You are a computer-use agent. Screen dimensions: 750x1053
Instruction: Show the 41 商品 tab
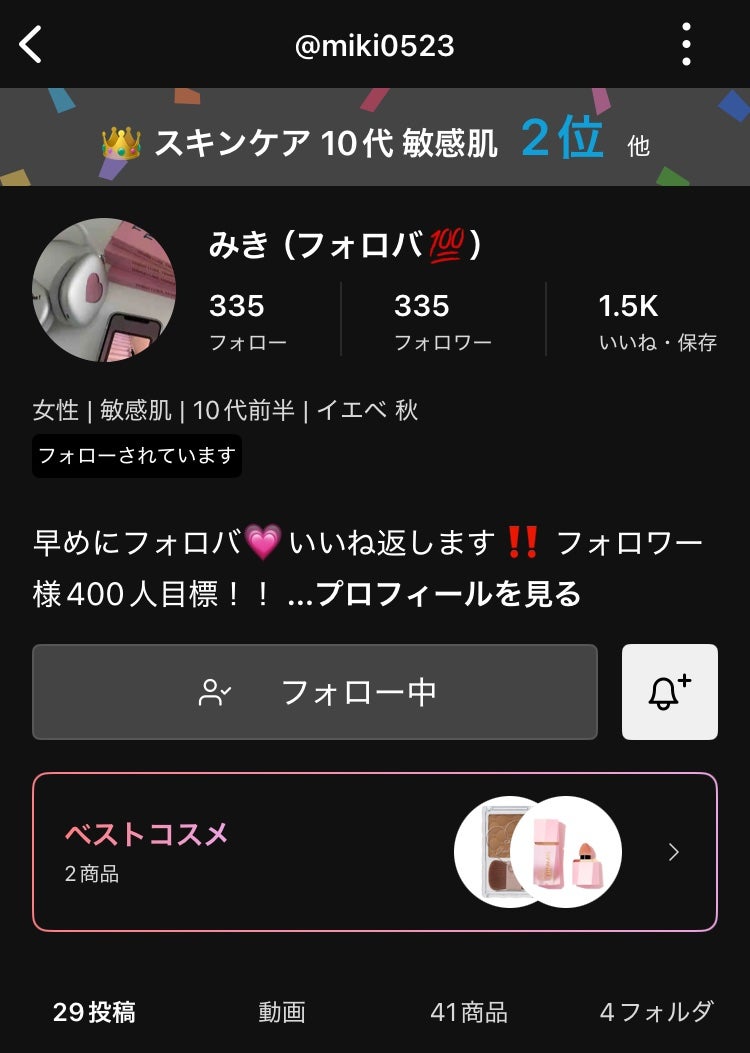tap(469, 1012)
